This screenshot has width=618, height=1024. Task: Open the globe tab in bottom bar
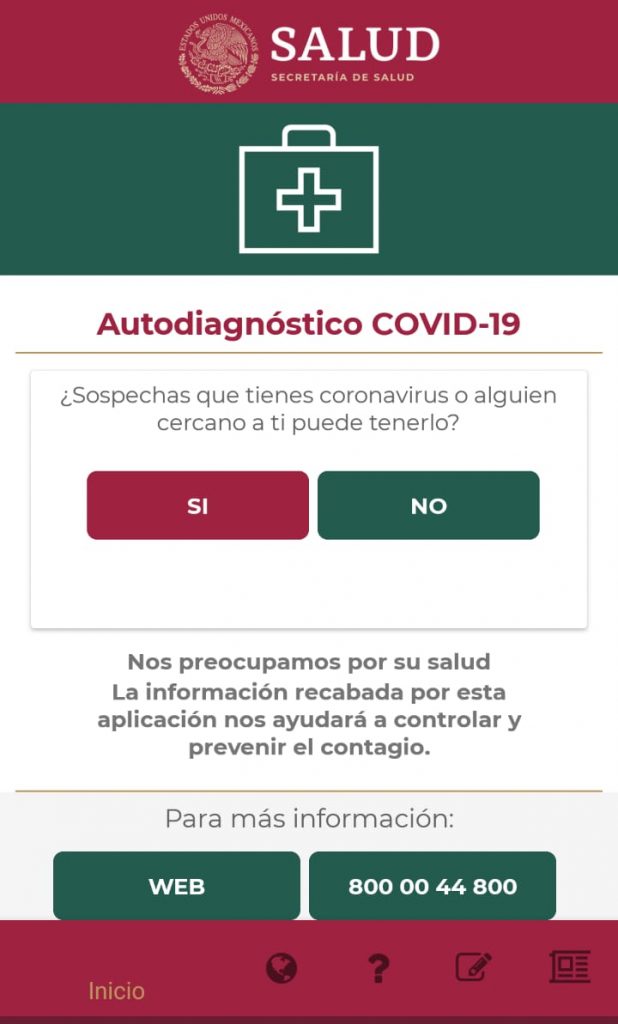coord(281,967)
